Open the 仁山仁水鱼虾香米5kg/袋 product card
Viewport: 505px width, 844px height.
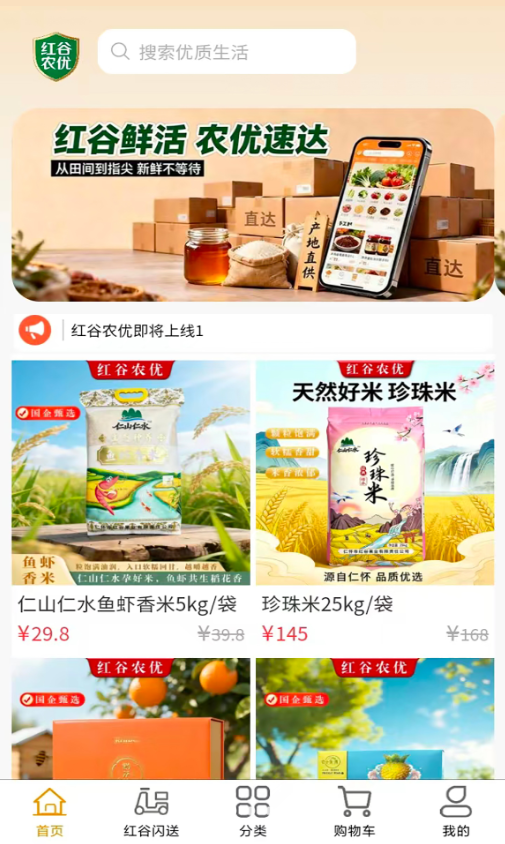(x=131, y=508)
